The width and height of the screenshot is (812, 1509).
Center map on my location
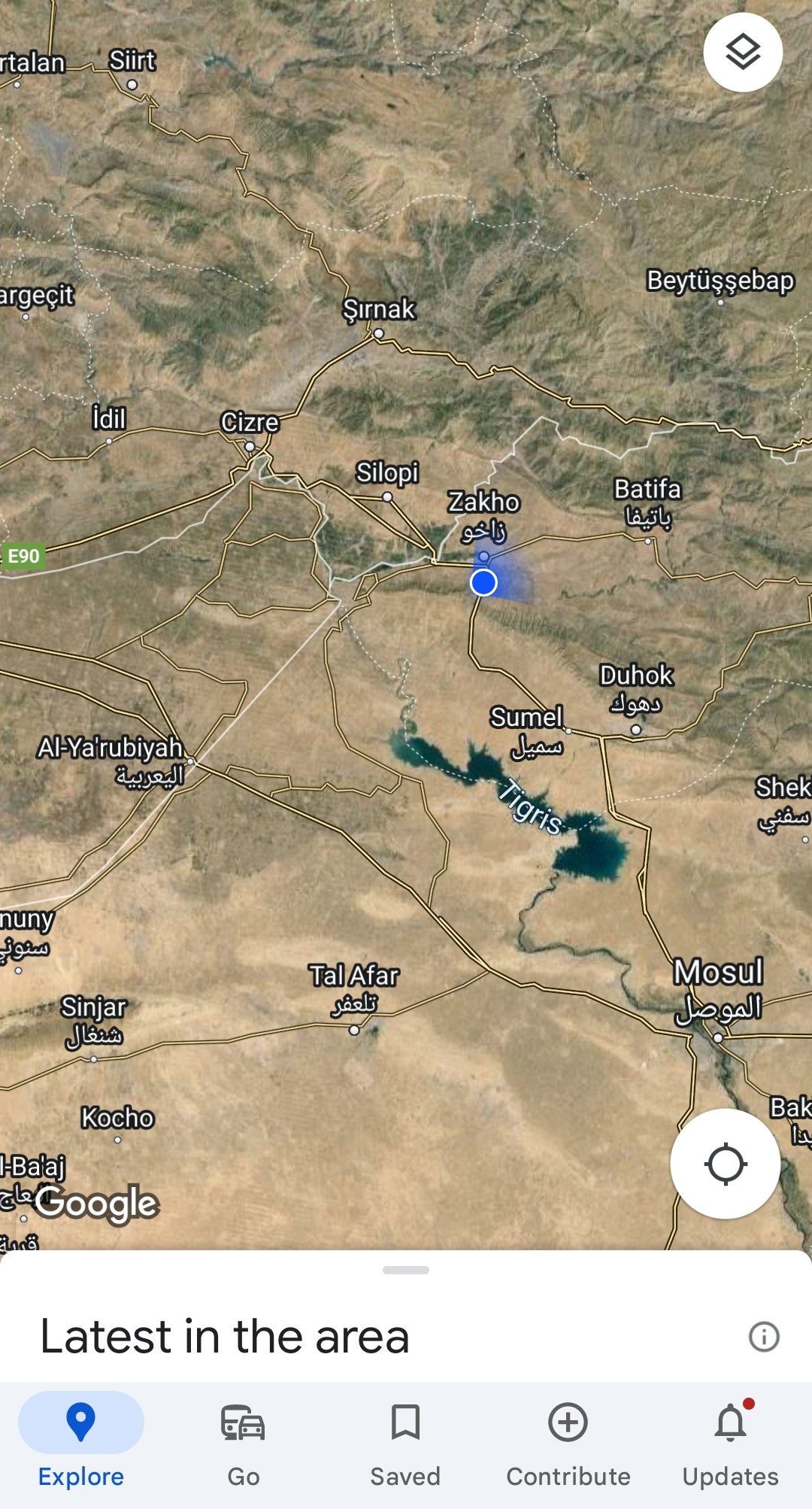(725, 1164)
